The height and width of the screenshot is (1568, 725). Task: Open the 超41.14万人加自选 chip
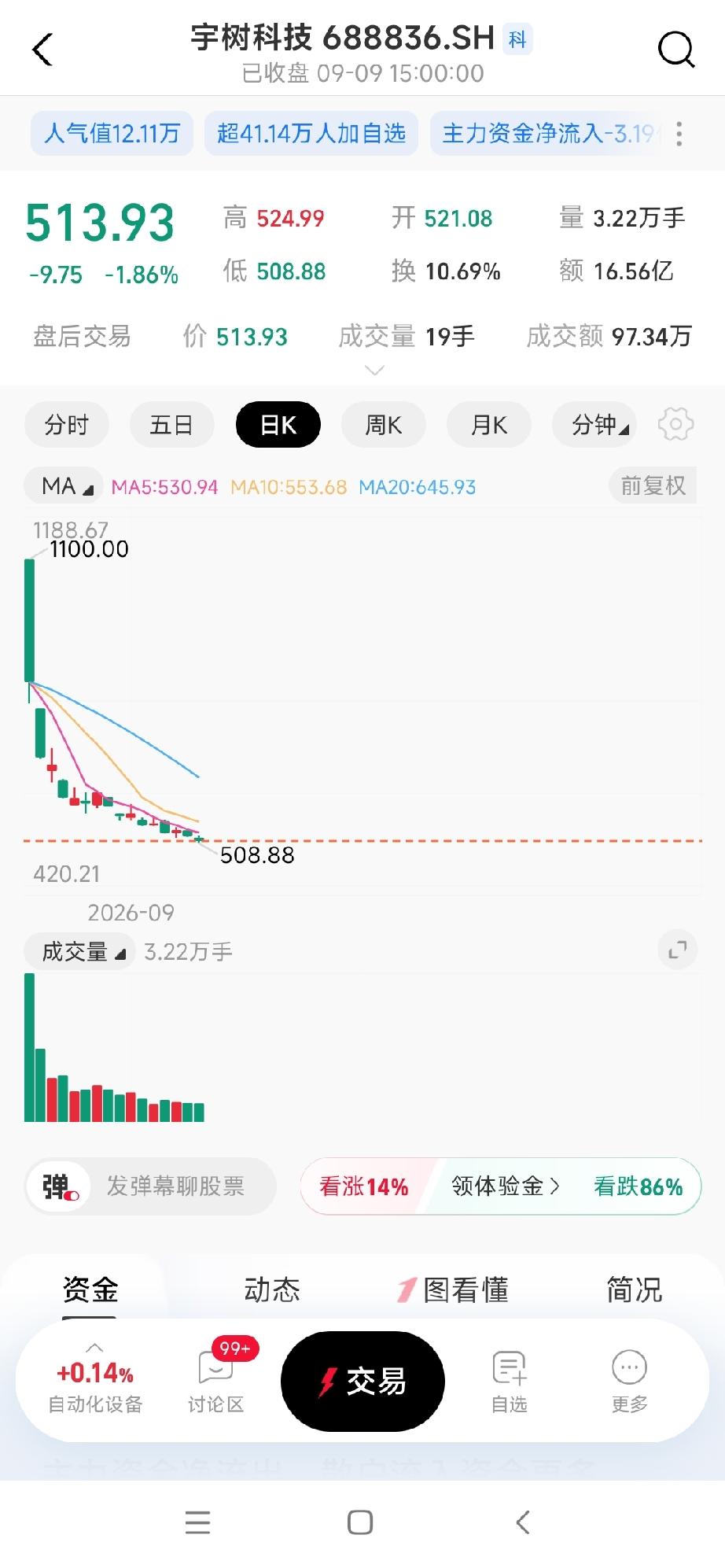311,133
